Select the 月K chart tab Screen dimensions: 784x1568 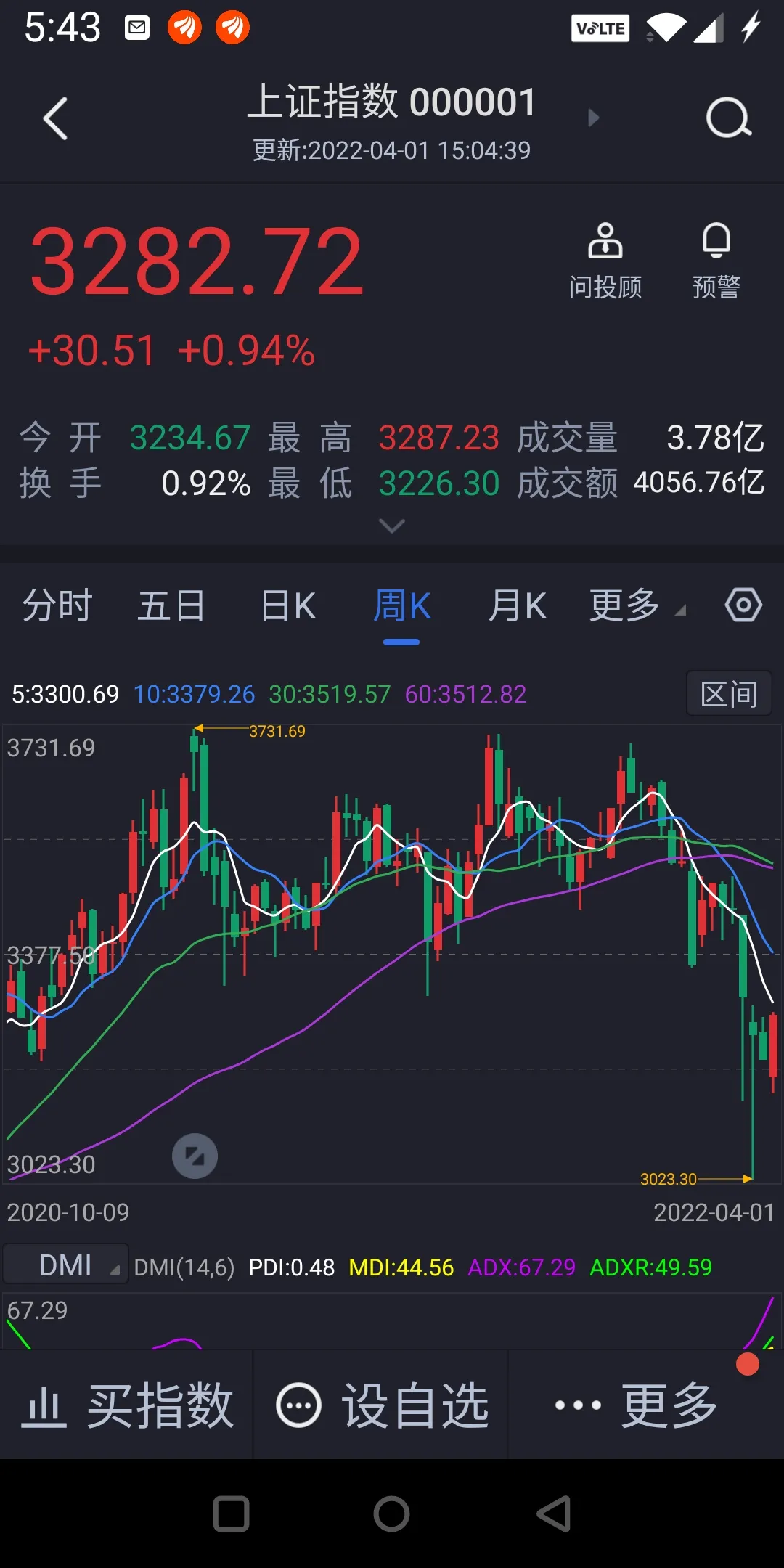(x=517, y=605)
